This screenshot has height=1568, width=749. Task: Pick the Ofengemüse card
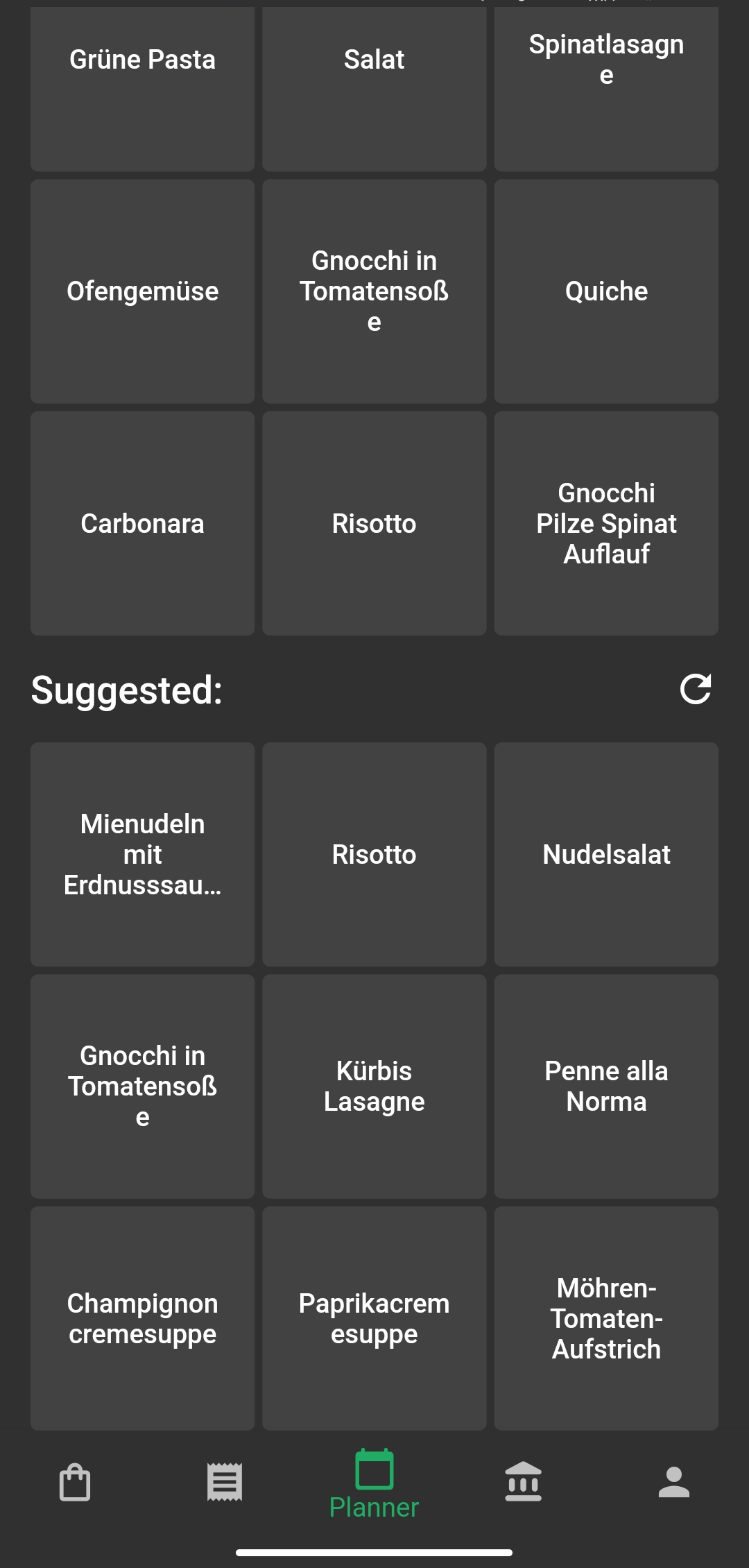[143, 291]
